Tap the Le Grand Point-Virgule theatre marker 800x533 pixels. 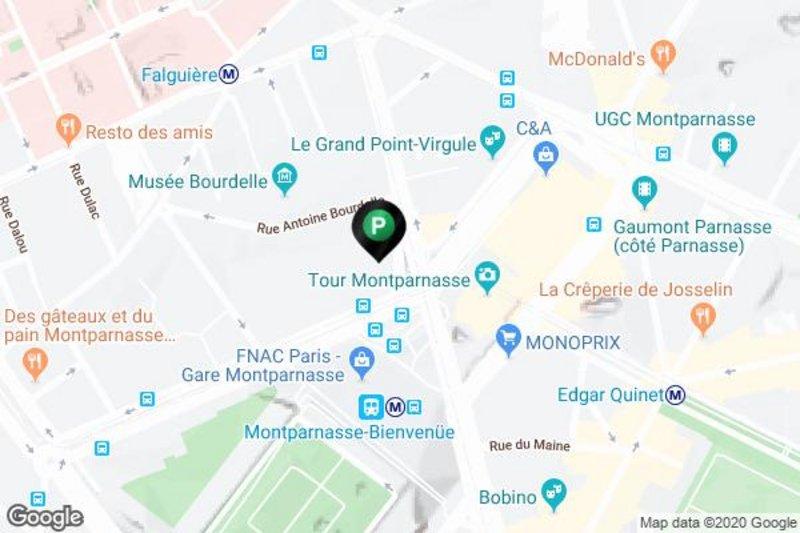491,141
